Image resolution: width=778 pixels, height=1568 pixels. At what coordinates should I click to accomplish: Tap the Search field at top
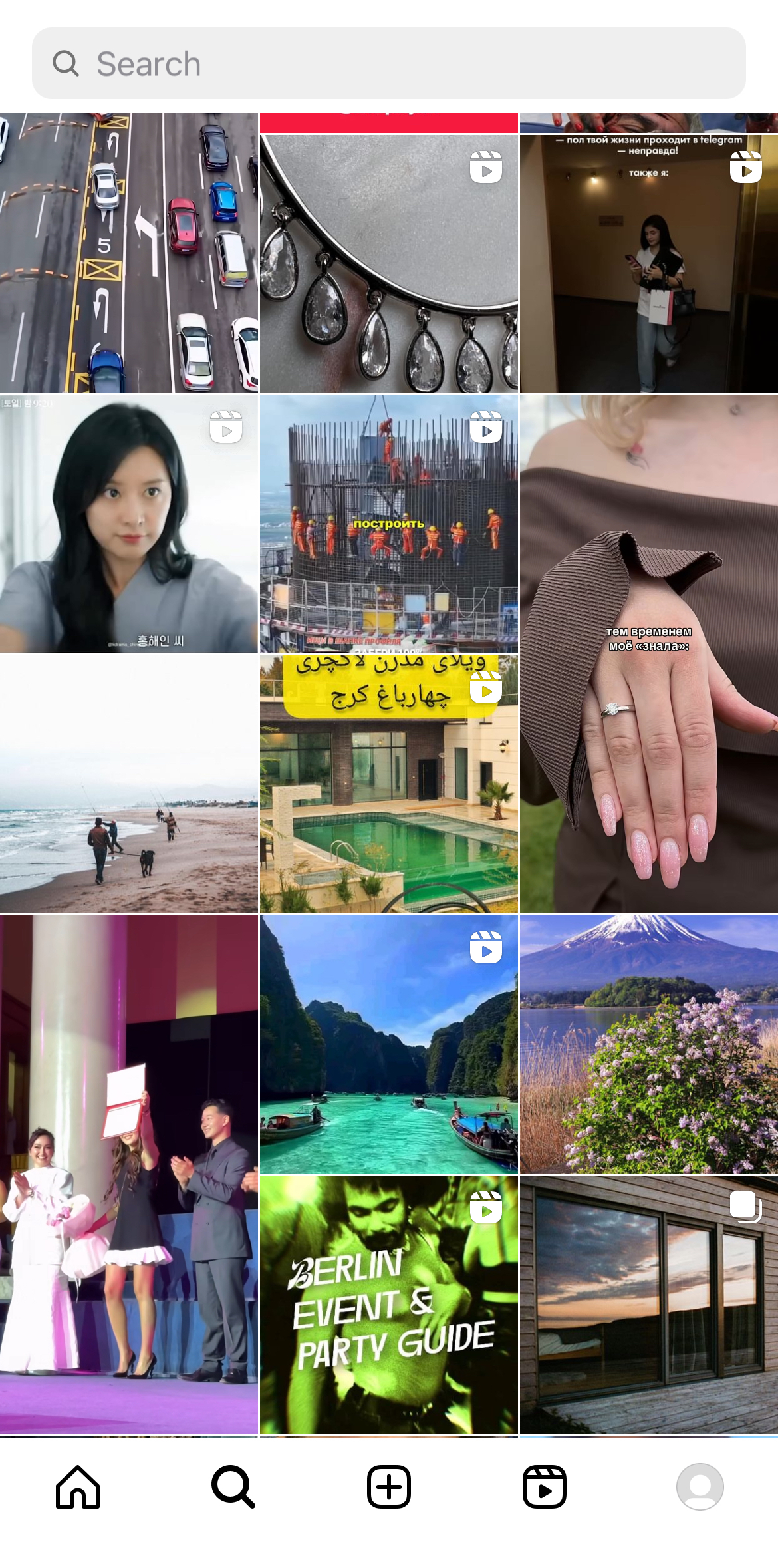pos(388,64)
